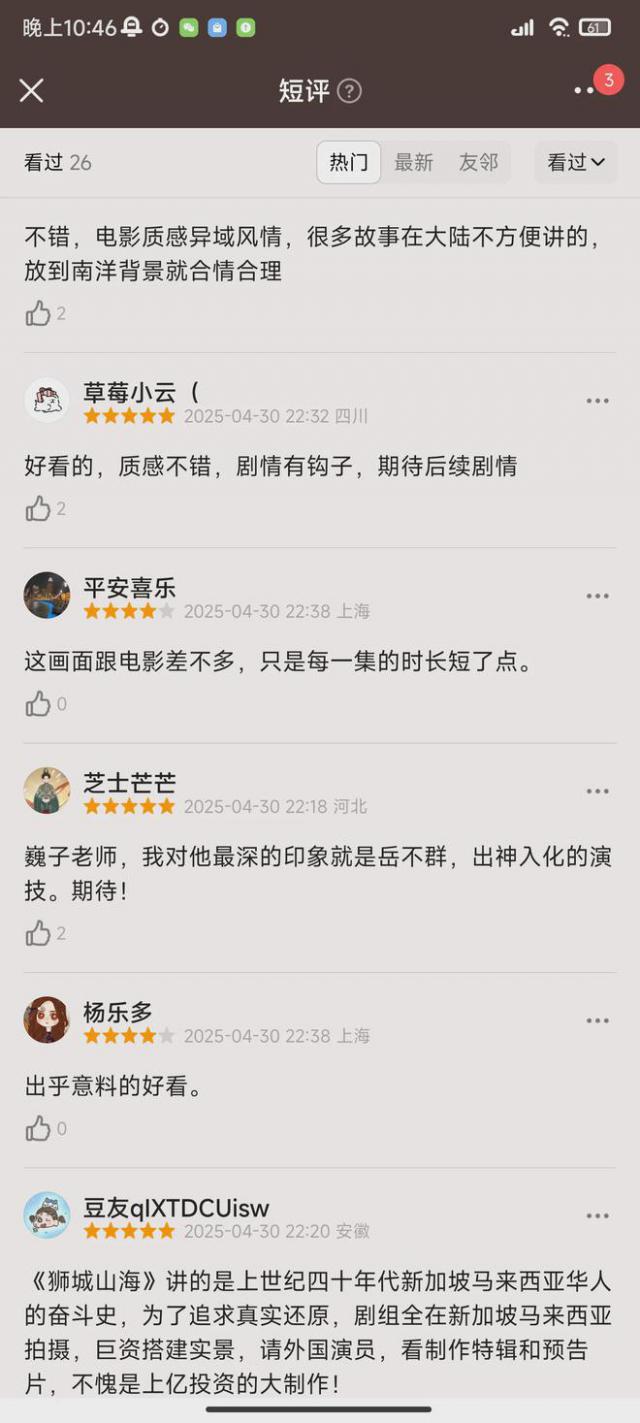Show options for 芝士芒芒's review
The height and width of the screenshot is (1423, 640).
(597, 791)
